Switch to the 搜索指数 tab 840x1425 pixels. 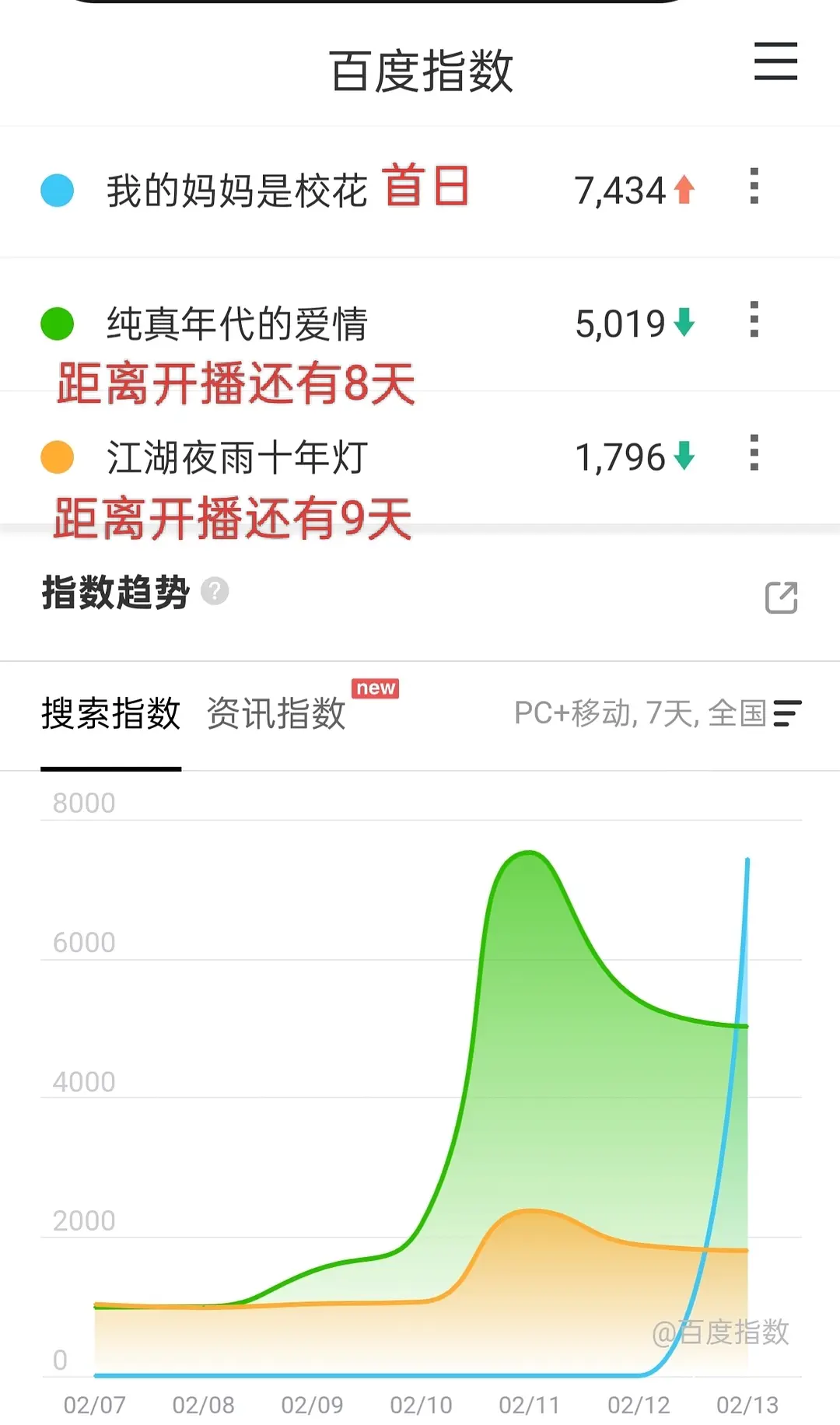click(111, 713)
